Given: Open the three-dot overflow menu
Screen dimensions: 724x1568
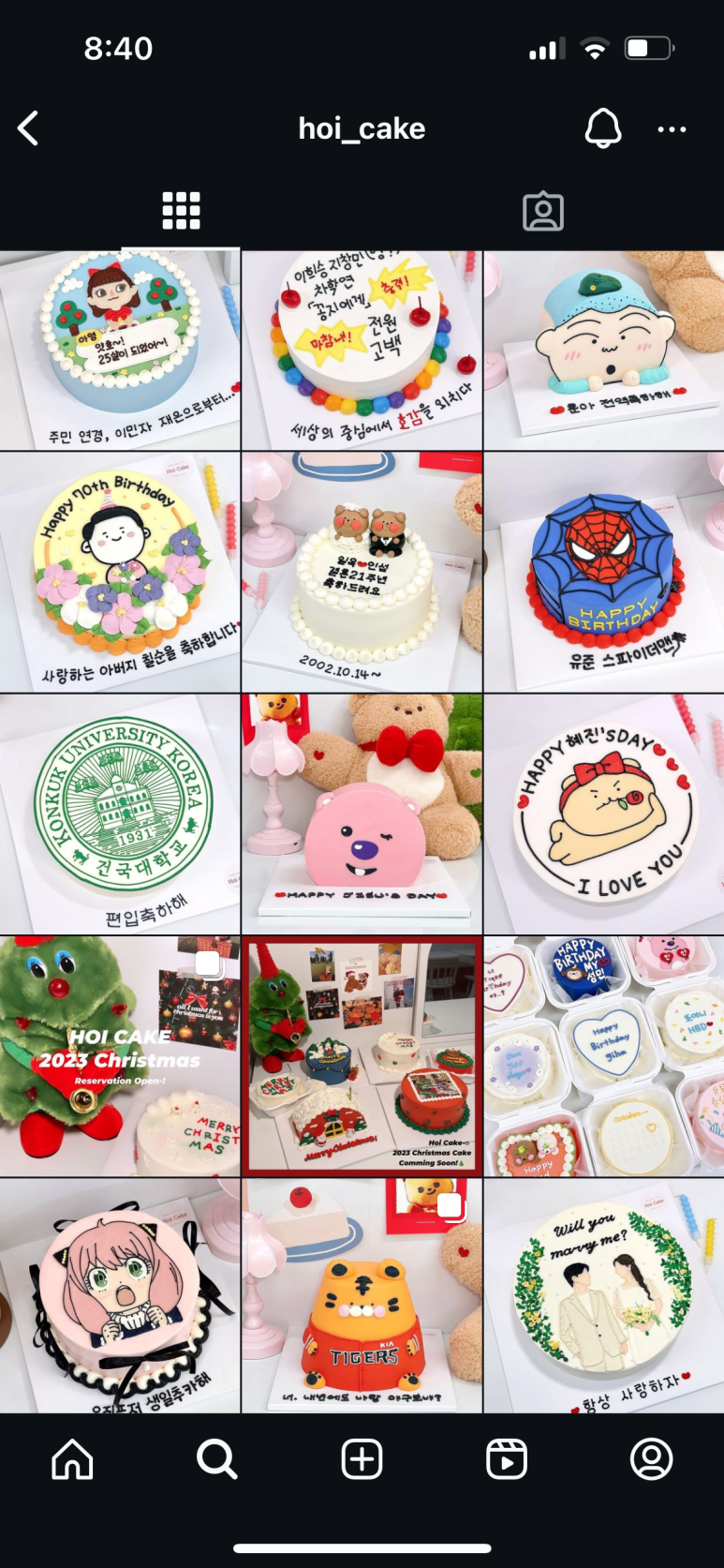Looking at the screenshot, I should pyautogui.click(x=672, y=129).
